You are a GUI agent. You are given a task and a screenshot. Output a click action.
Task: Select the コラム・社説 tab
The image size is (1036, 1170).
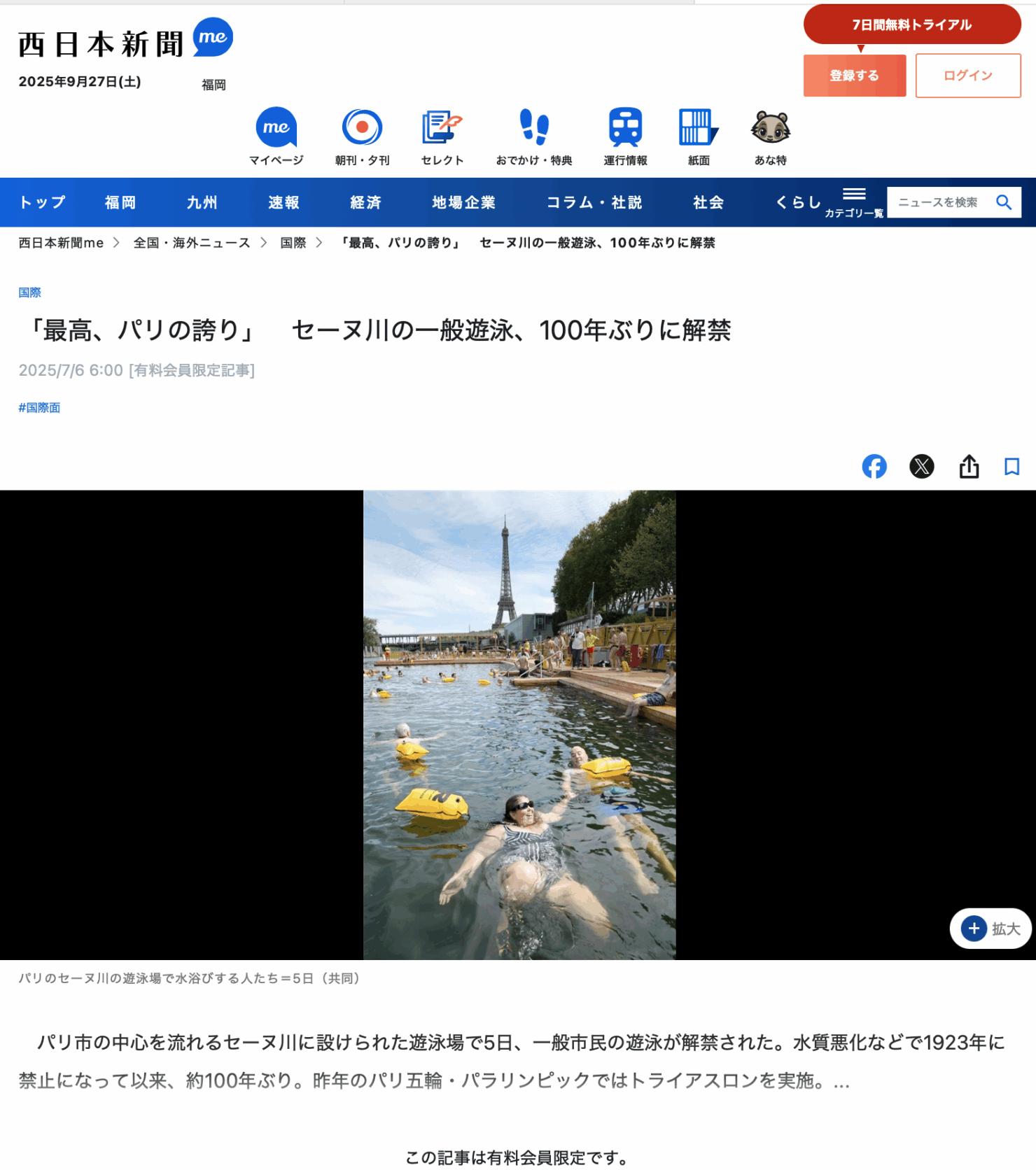pos(594,202)
